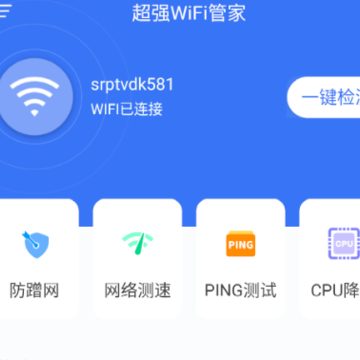The width and height of the screenshot is (360, 360).
Task: Open the 防蹭网 card
Action: [38, 260]
